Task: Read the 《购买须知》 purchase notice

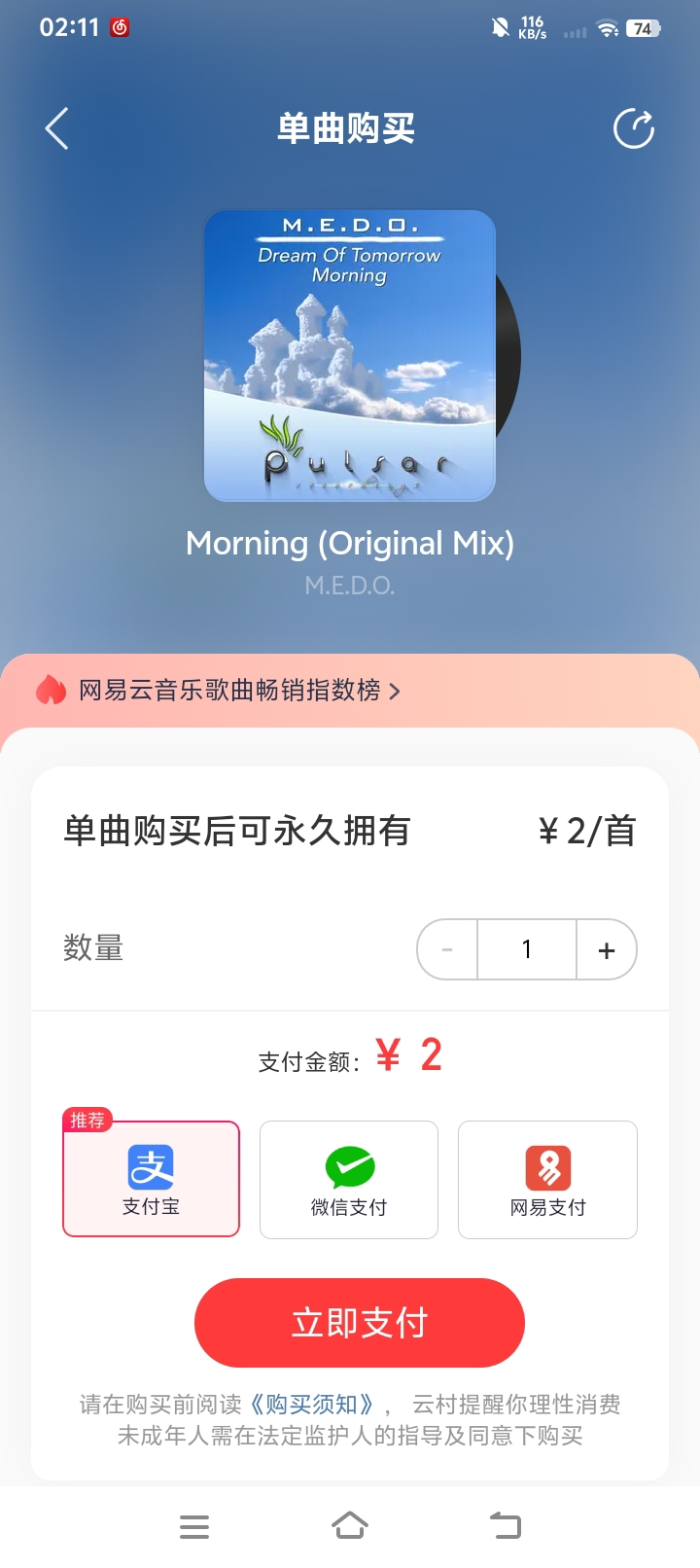Action: point(313,1405)
